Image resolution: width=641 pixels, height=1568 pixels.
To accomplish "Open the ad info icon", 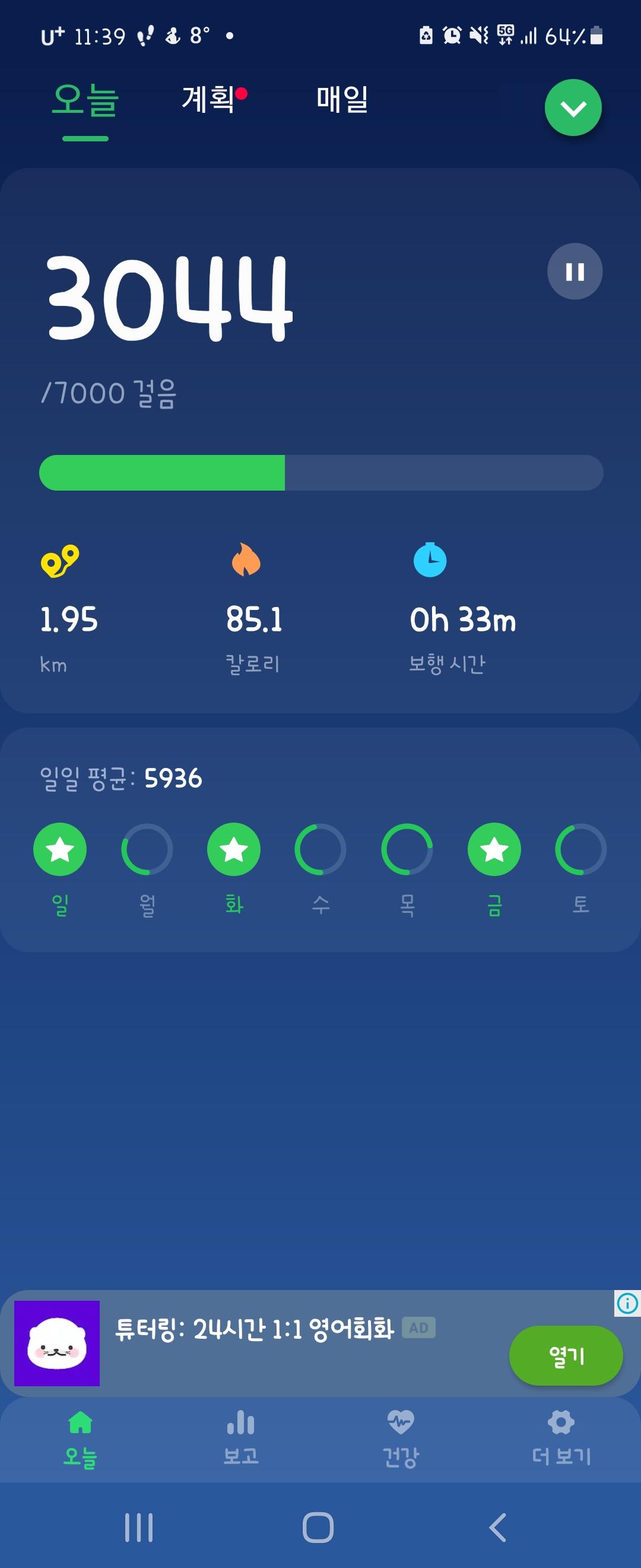I will [627, 1303].
